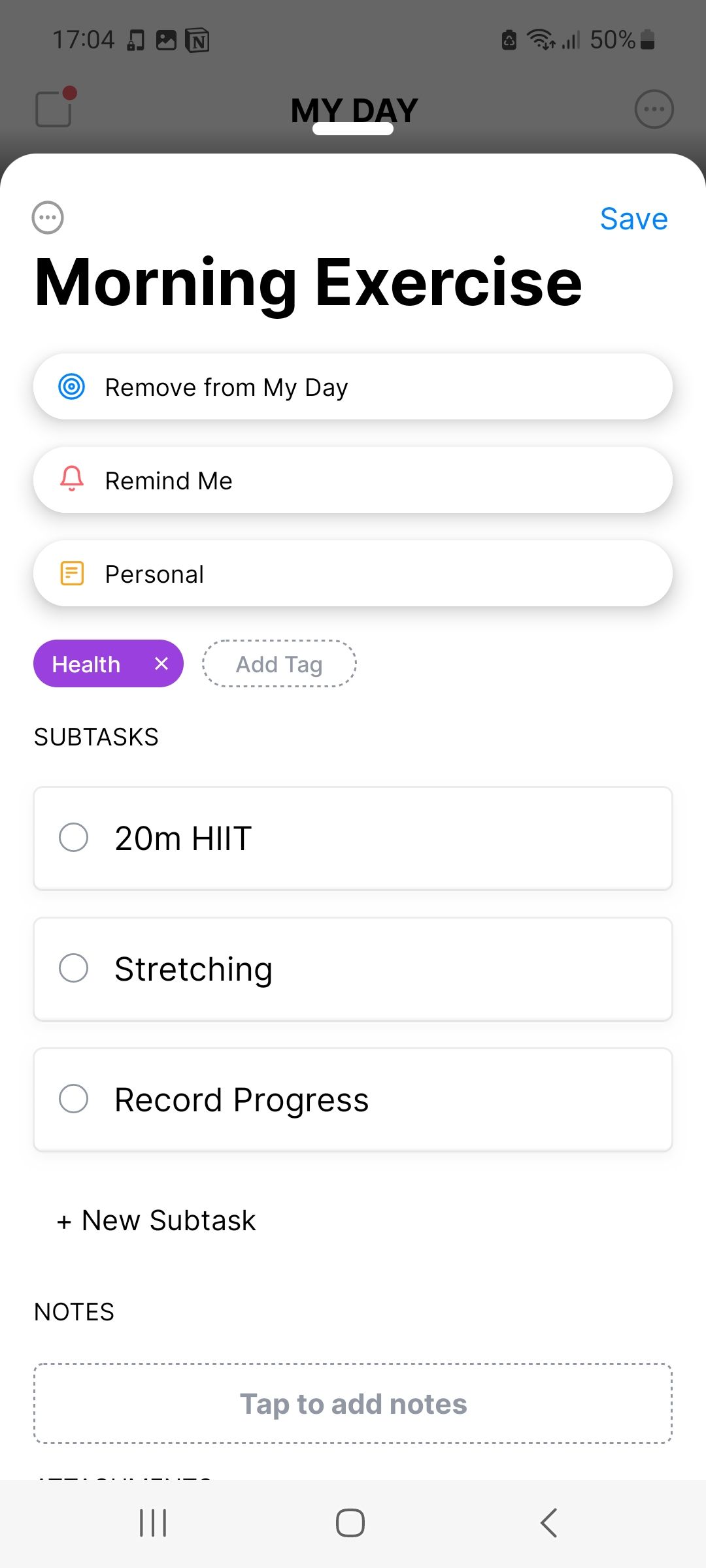This screenshot has width=706, height=1568.
Task: Open recent apps from navigation bar
Action: click(x=154, y=1523)
